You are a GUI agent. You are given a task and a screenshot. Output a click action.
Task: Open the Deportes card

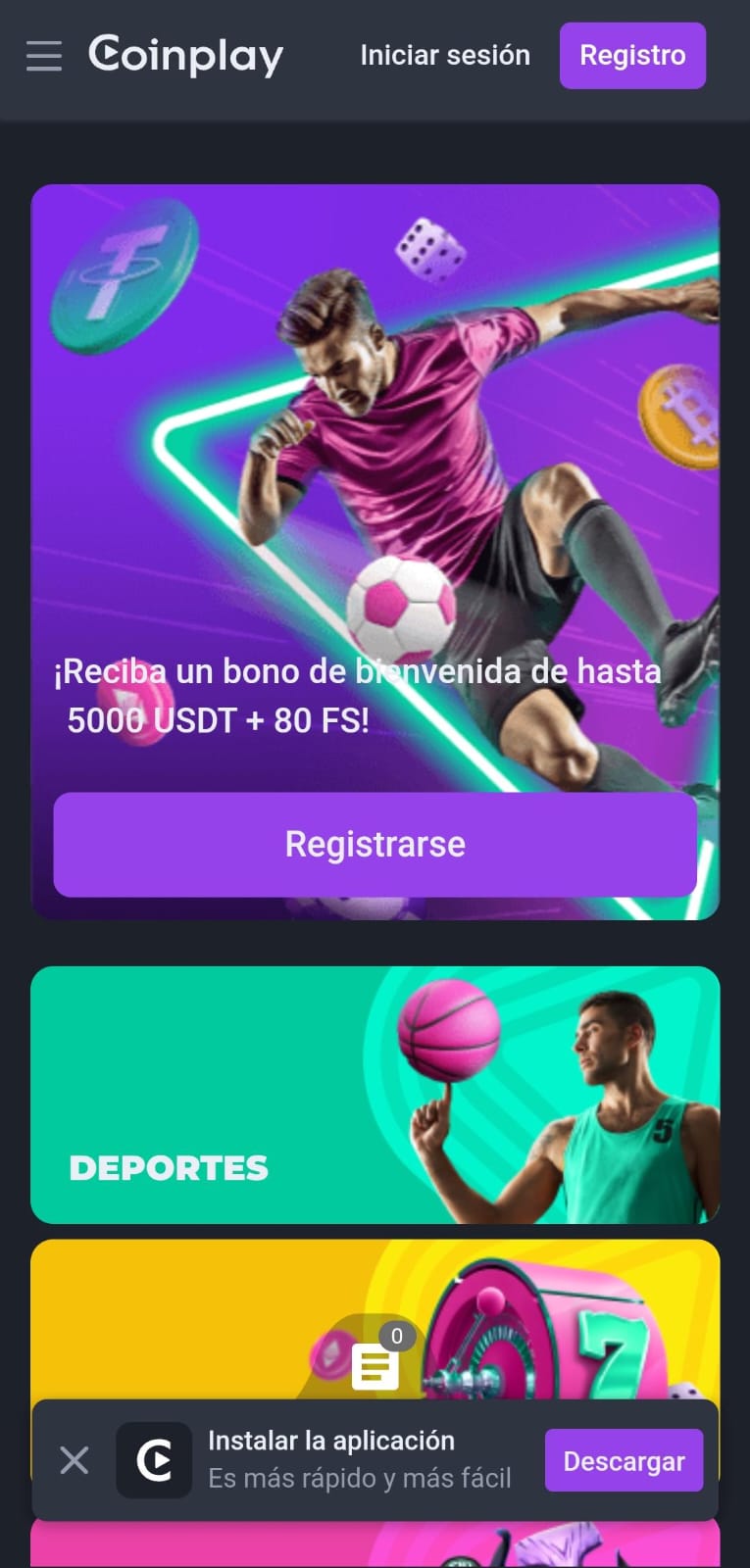pyautogui.click(x=375, y=1095)
